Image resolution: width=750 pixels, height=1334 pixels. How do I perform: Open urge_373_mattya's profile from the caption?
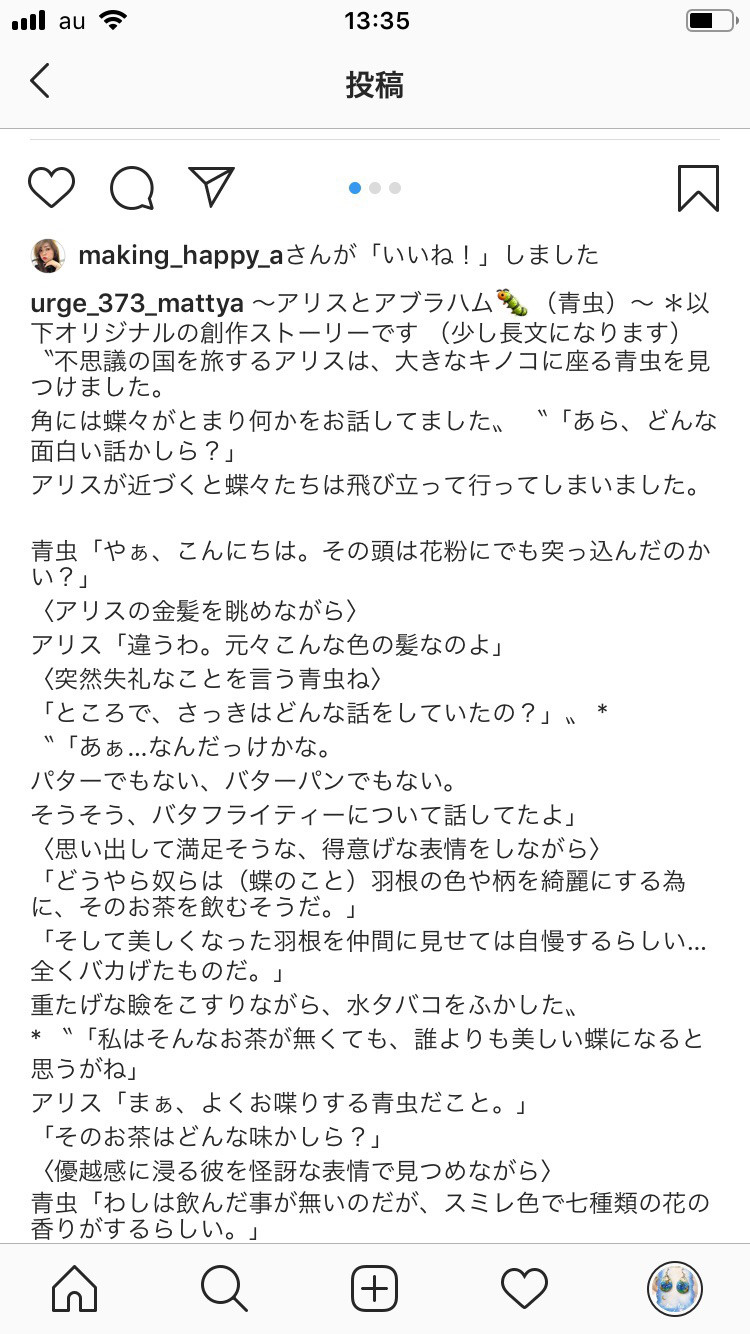[x=137, y=303]
